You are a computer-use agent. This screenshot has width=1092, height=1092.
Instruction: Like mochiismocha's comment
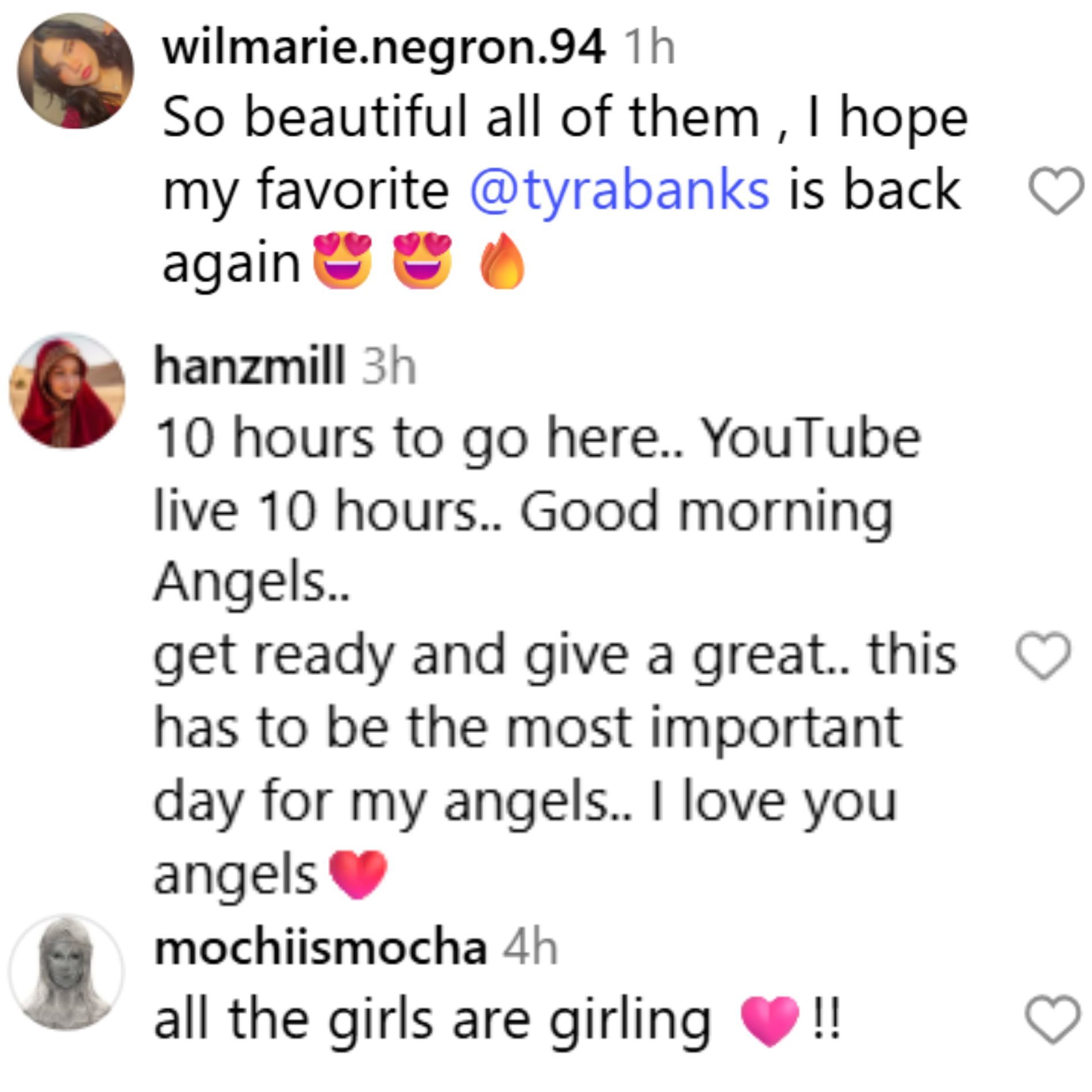(1052, 1020)
